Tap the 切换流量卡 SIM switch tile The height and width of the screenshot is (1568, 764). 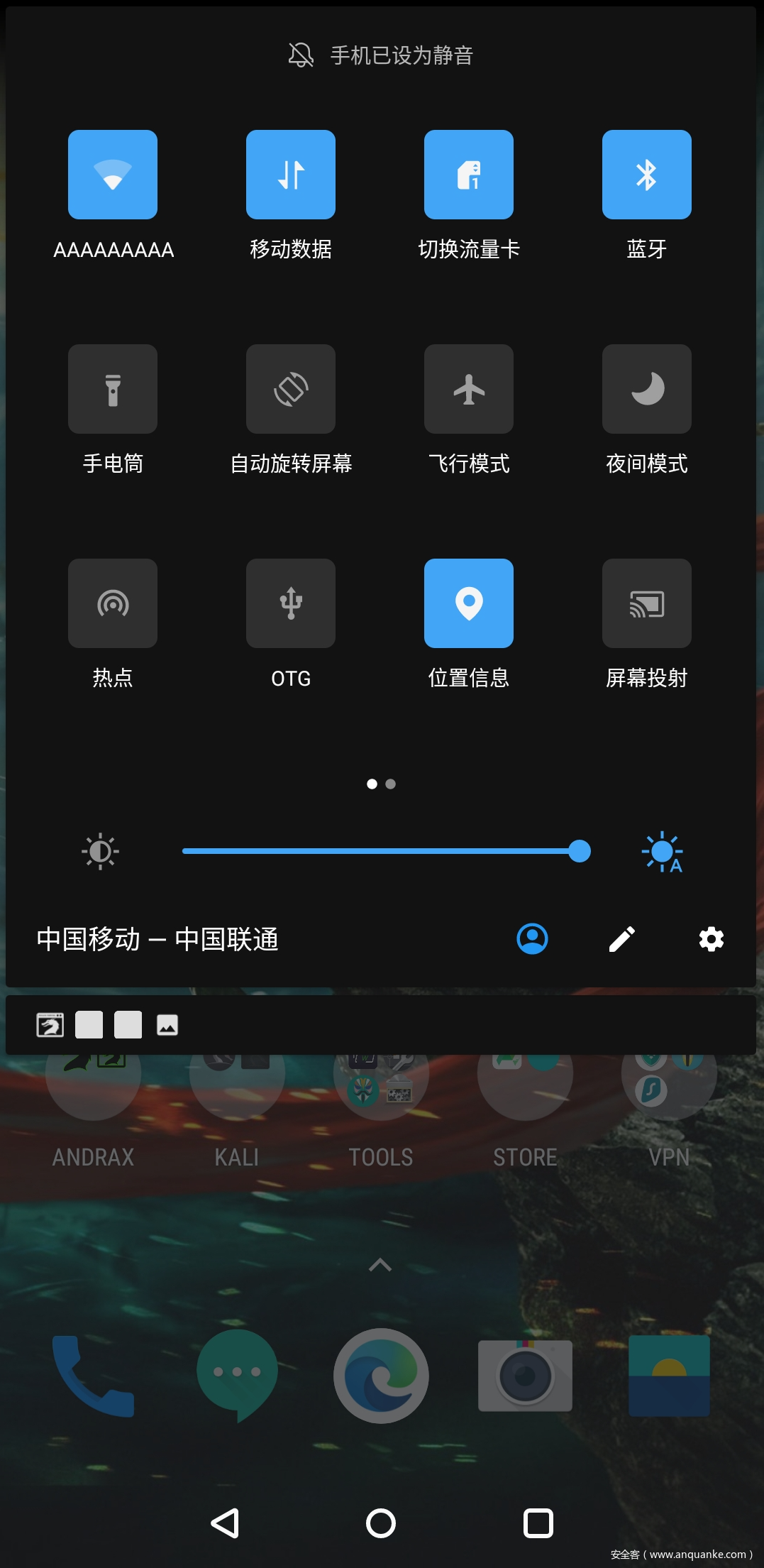pyautogui.click(x=469, y=175)
